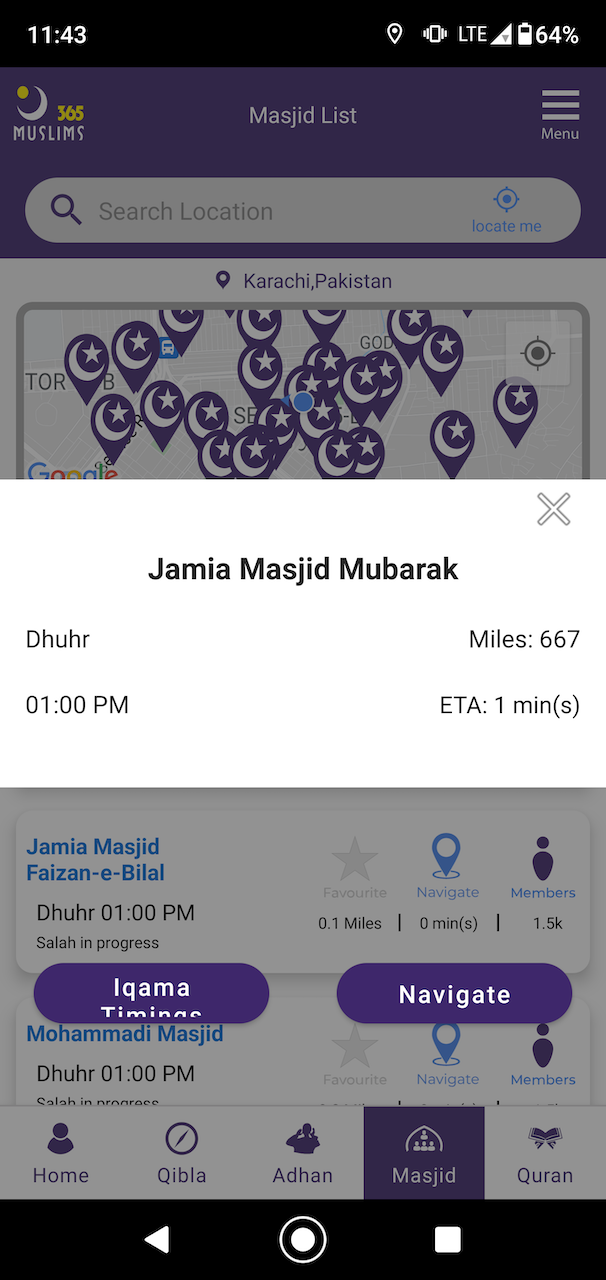606x1280 pixels.
Task: Close the Jamia Masjid Mubarak popup
Action: click(553, 509)
